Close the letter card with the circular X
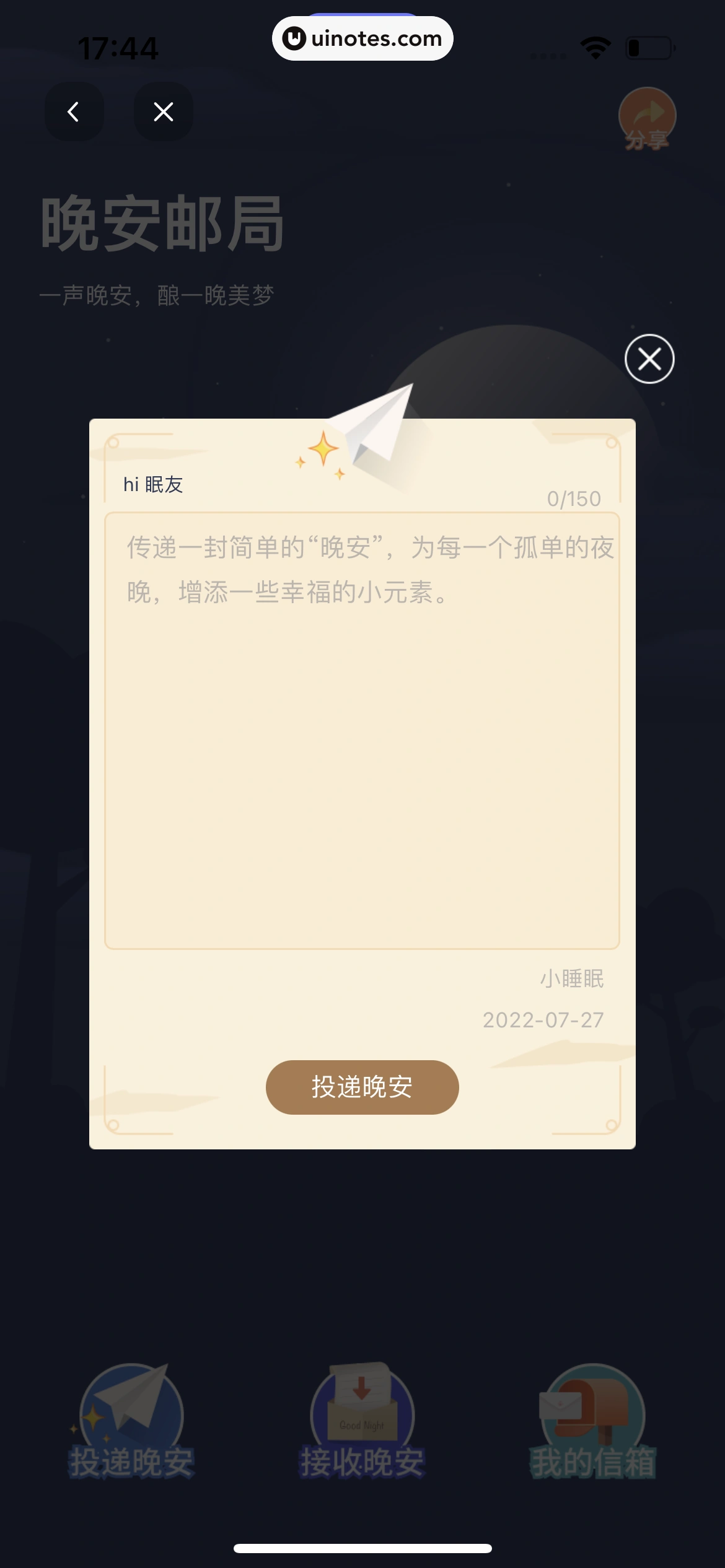Image resolution: width=725 pixels, height=1568 pixels. 648,358
